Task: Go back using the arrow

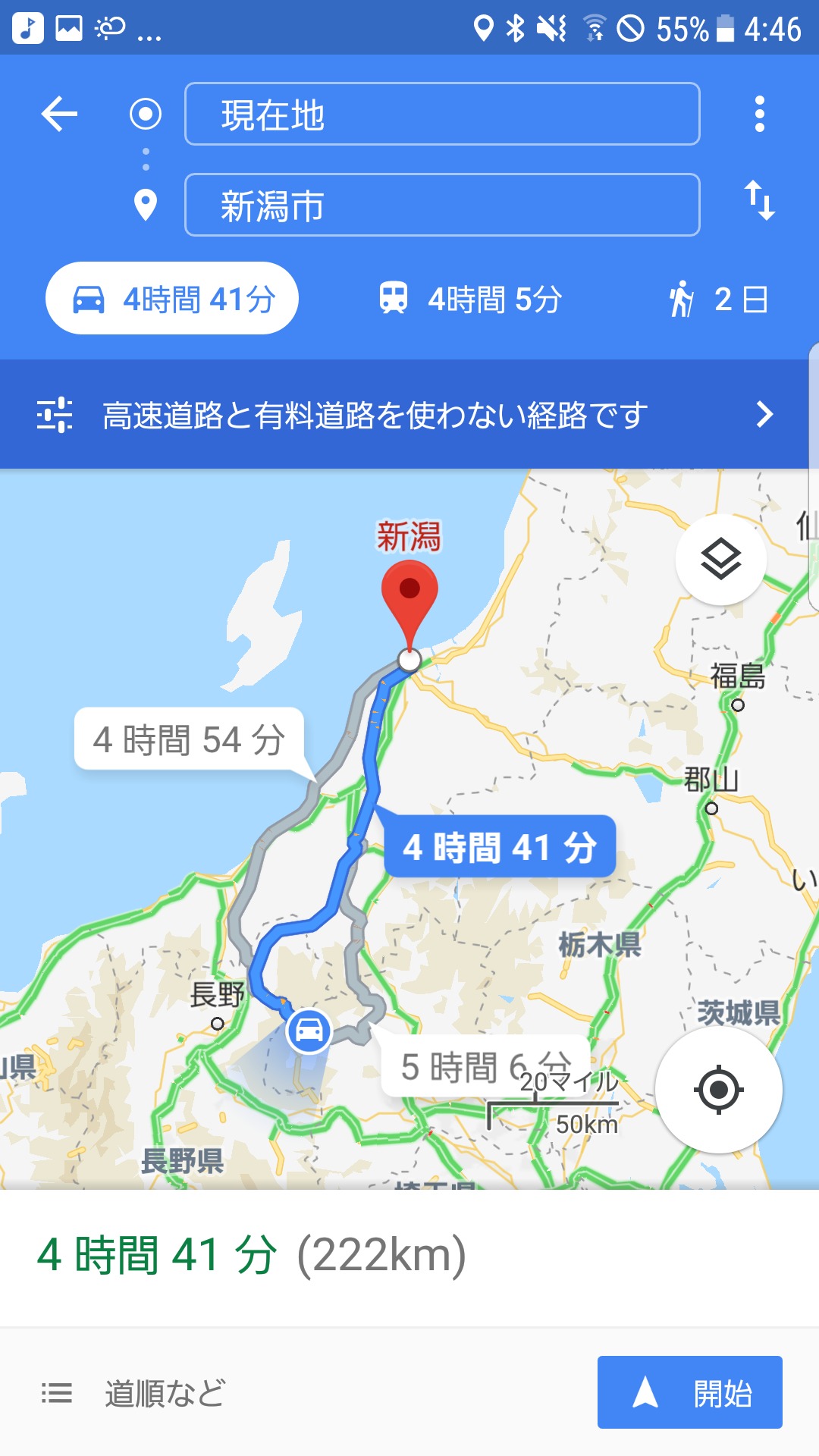Action: (59, 115)
